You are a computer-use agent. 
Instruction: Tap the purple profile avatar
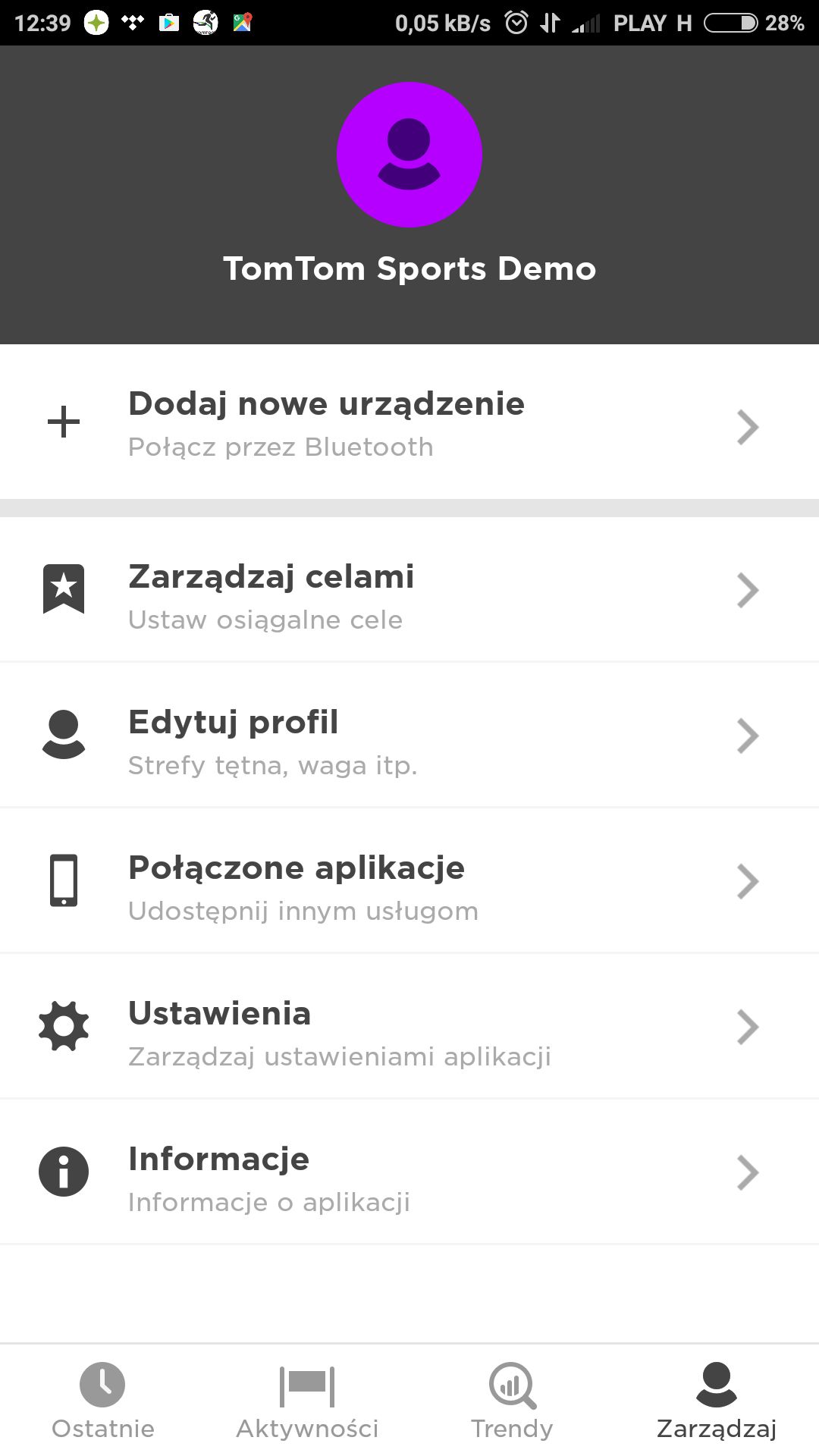409,155
